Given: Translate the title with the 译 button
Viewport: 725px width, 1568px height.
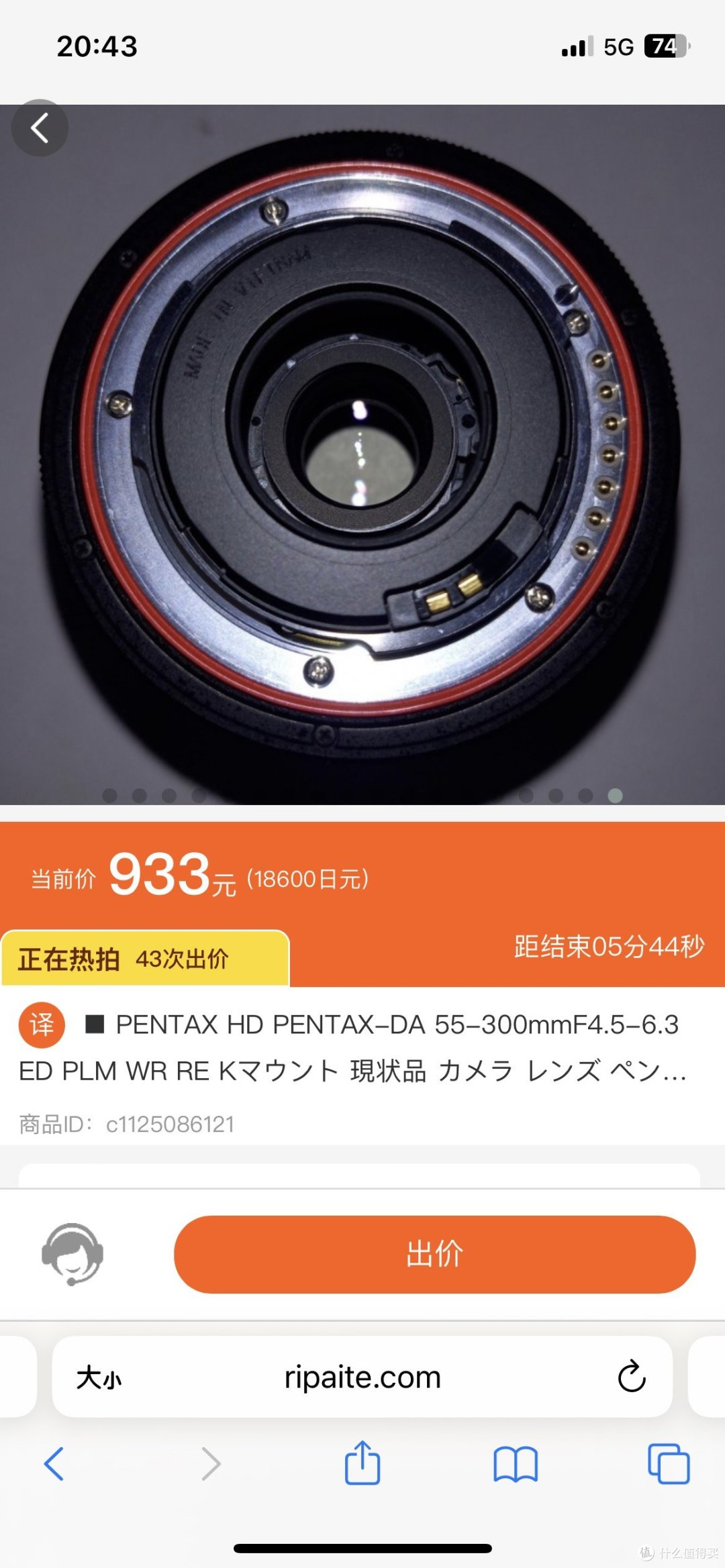Looking at the screenshot, I should 42,1025.
